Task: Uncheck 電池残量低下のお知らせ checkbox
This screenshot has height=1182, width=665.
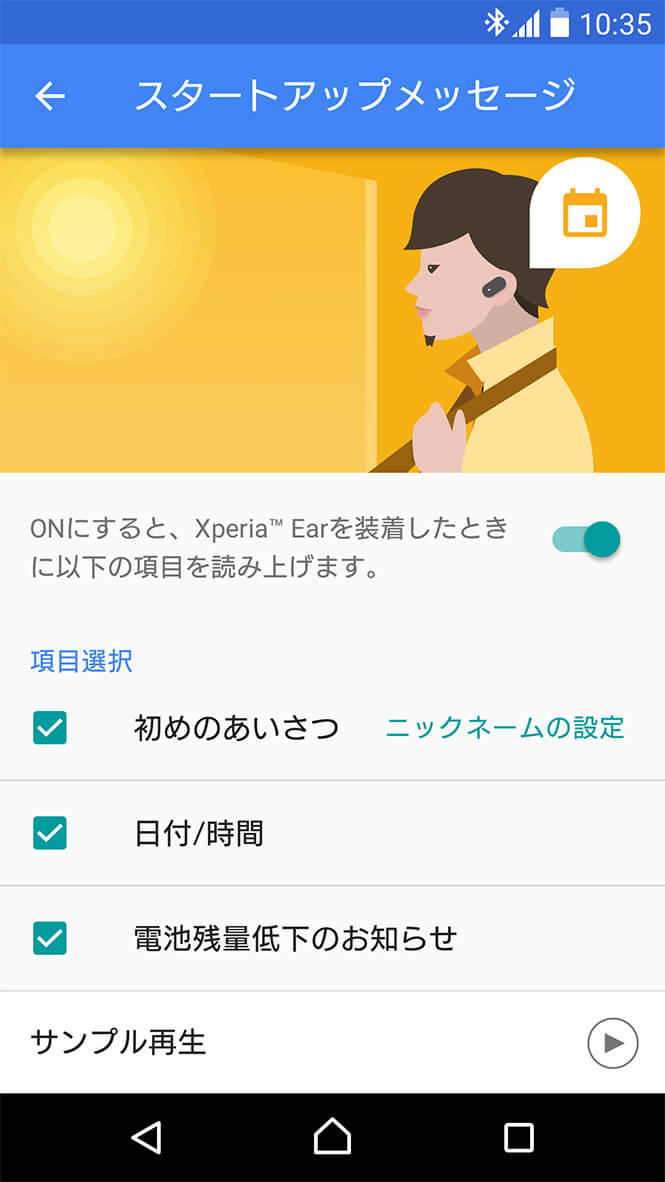Action: click(50, 938)
